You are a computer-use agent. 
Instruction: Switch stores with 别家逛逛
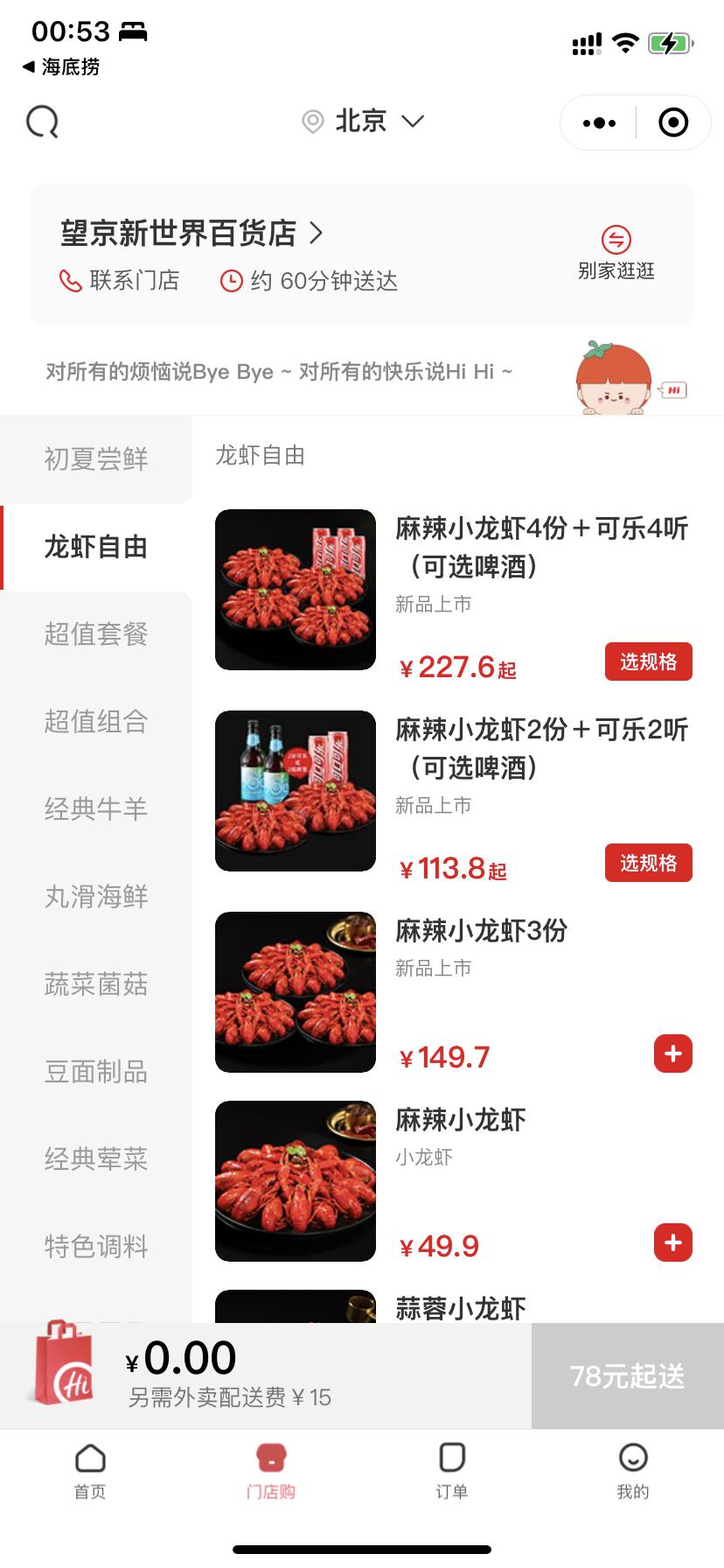(616, 254)
